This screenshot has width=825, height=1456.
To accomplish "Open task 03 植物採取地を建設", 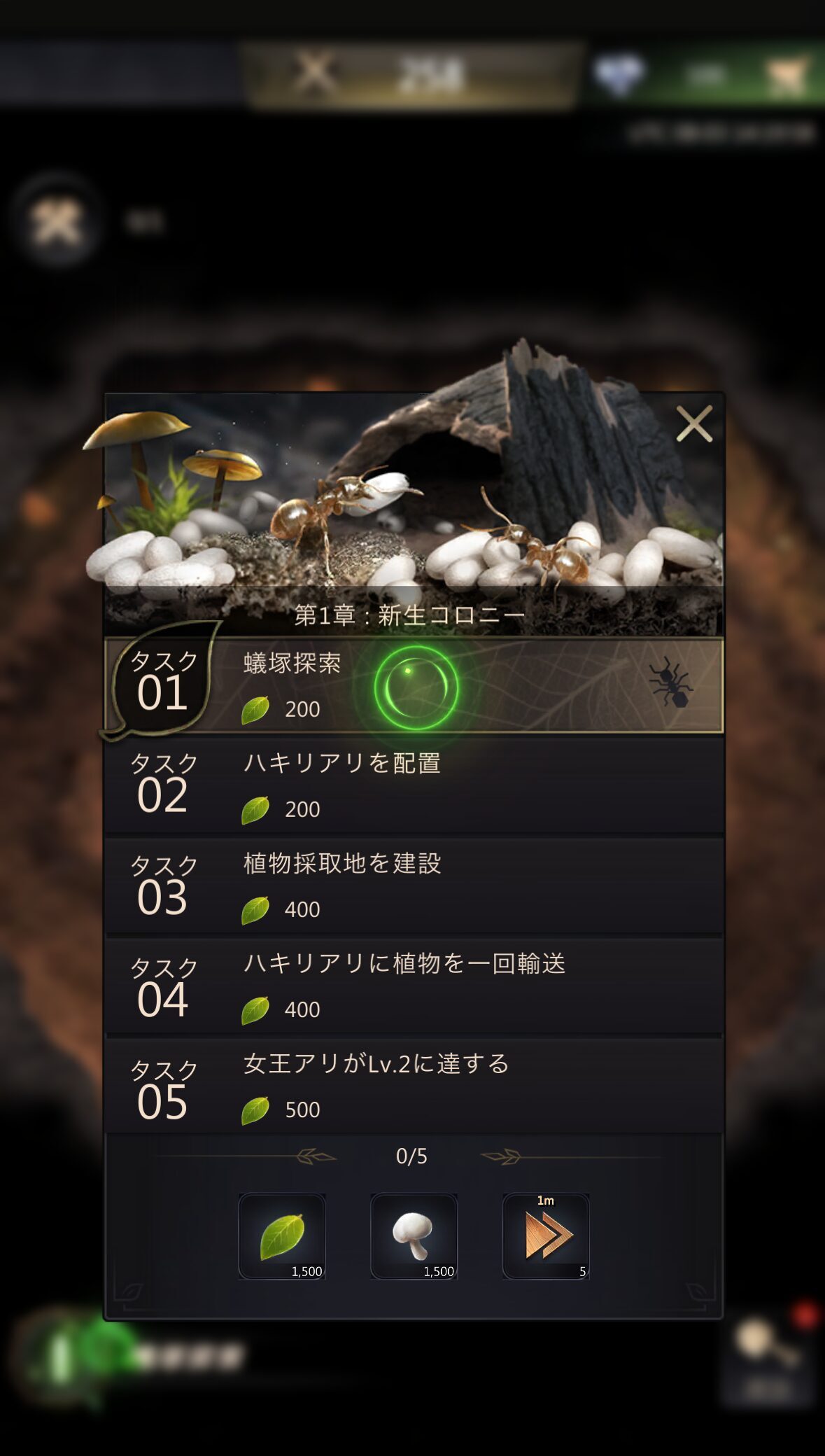I will coord(414,885).
